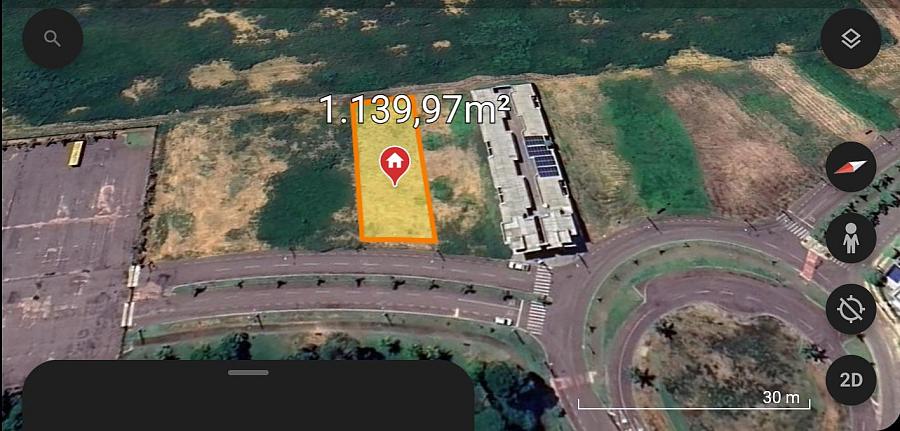The height and width of the screenshot is (431, 900).
Task: Open the map layers menu
Action: pyautogui.click(x=850, y=39)
